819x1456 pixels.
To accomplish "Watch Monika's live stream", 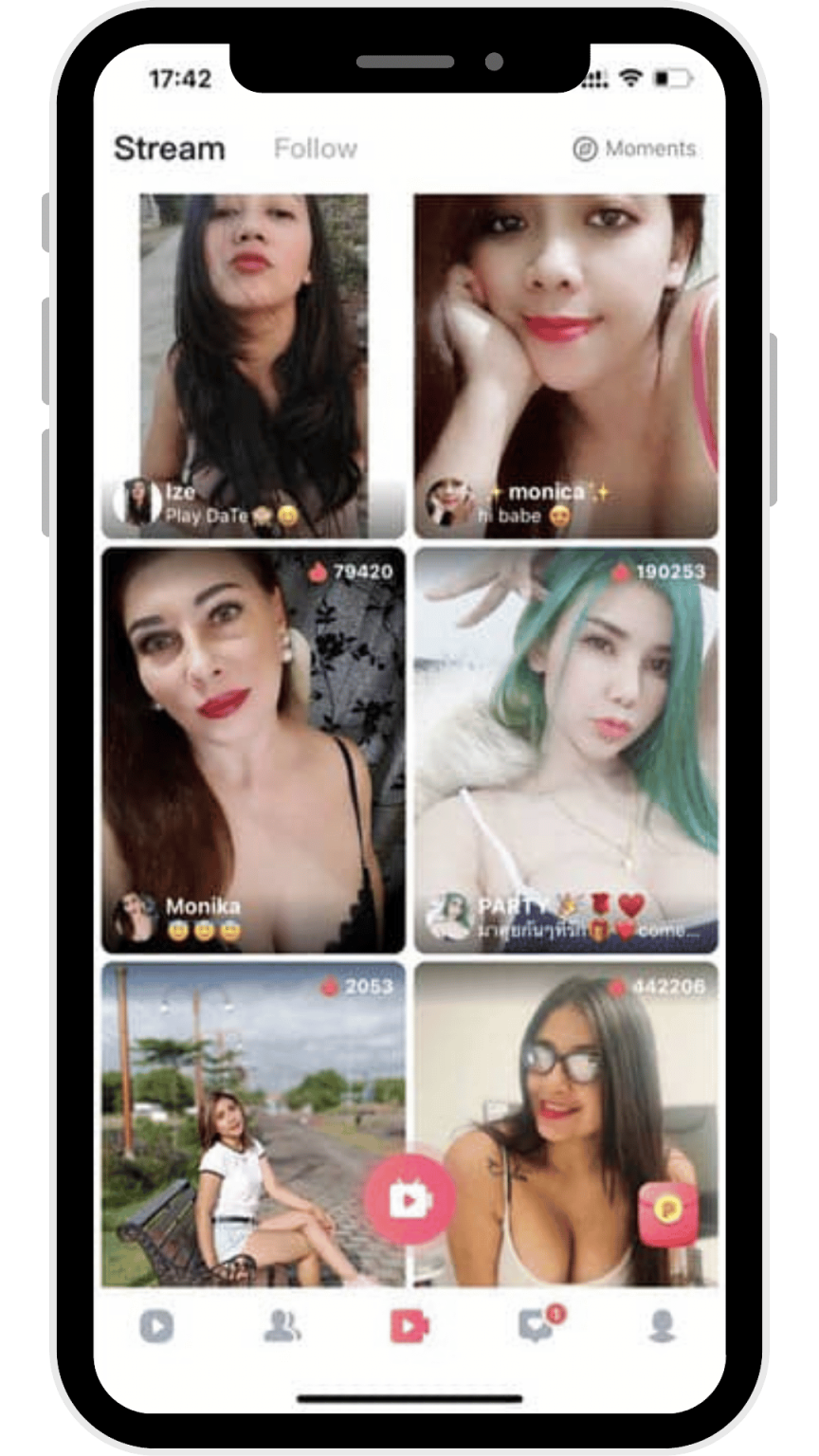I will 253,749.
